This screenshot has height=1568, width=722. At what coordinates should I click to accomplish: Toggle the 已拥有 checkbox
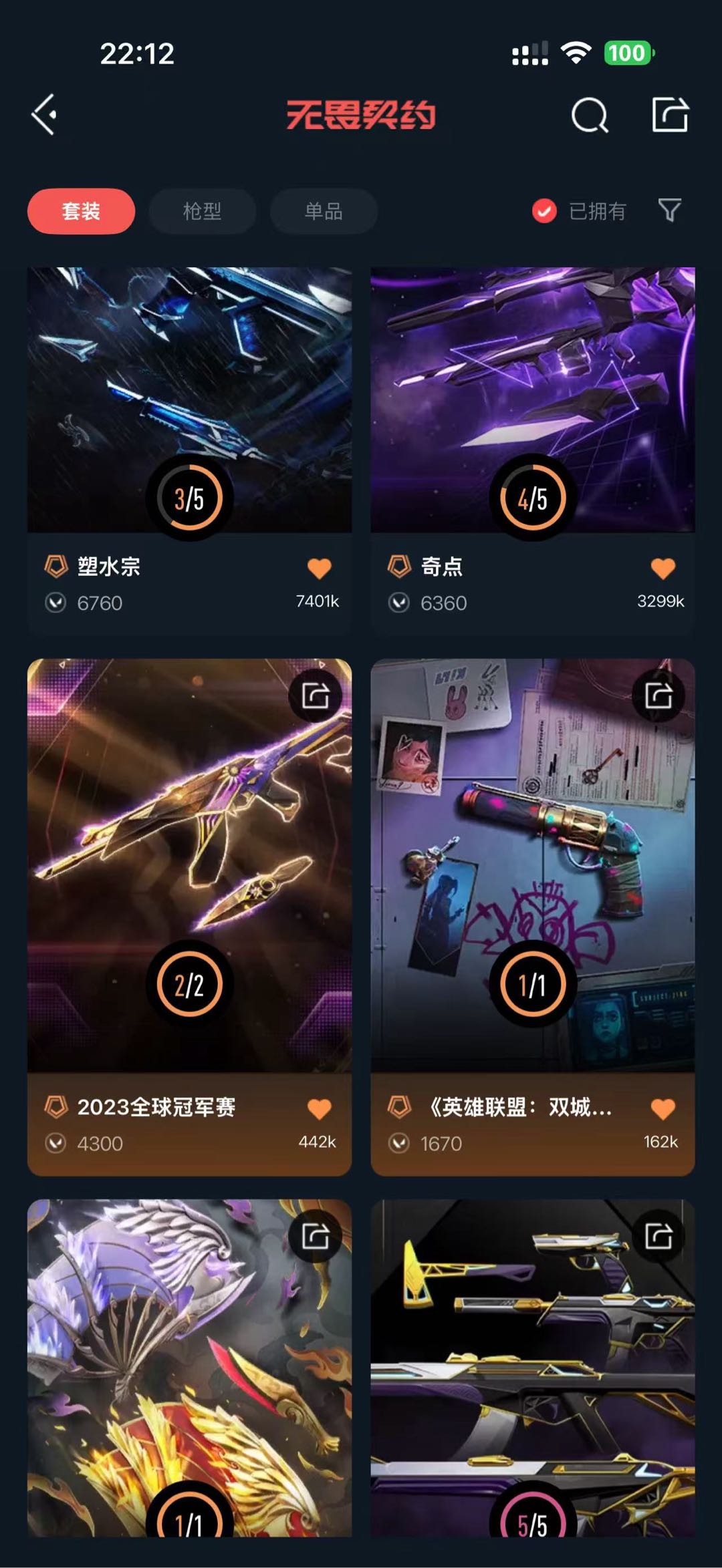click(544, 211)
